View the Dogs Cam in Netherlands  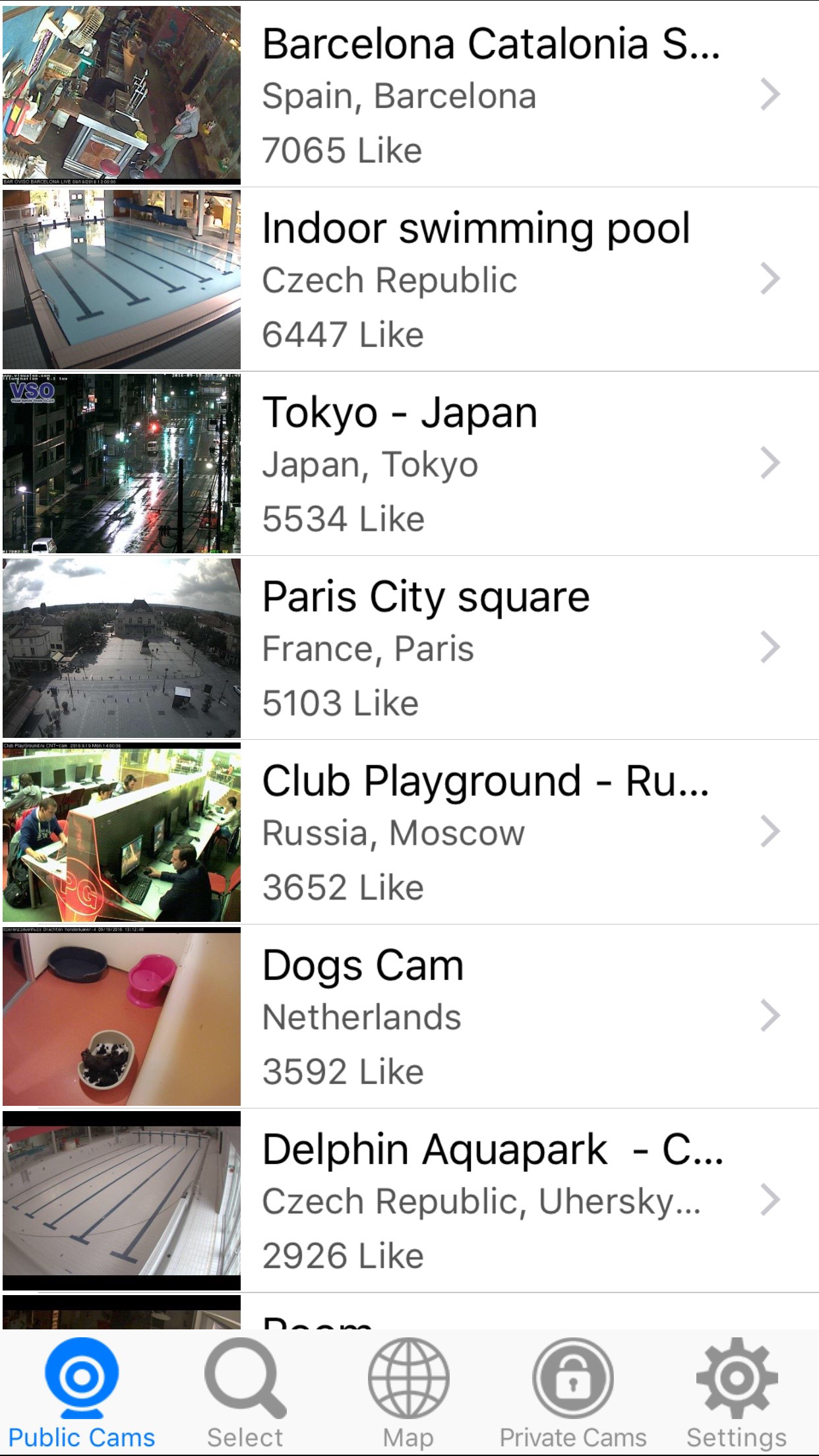point(409,1016)
